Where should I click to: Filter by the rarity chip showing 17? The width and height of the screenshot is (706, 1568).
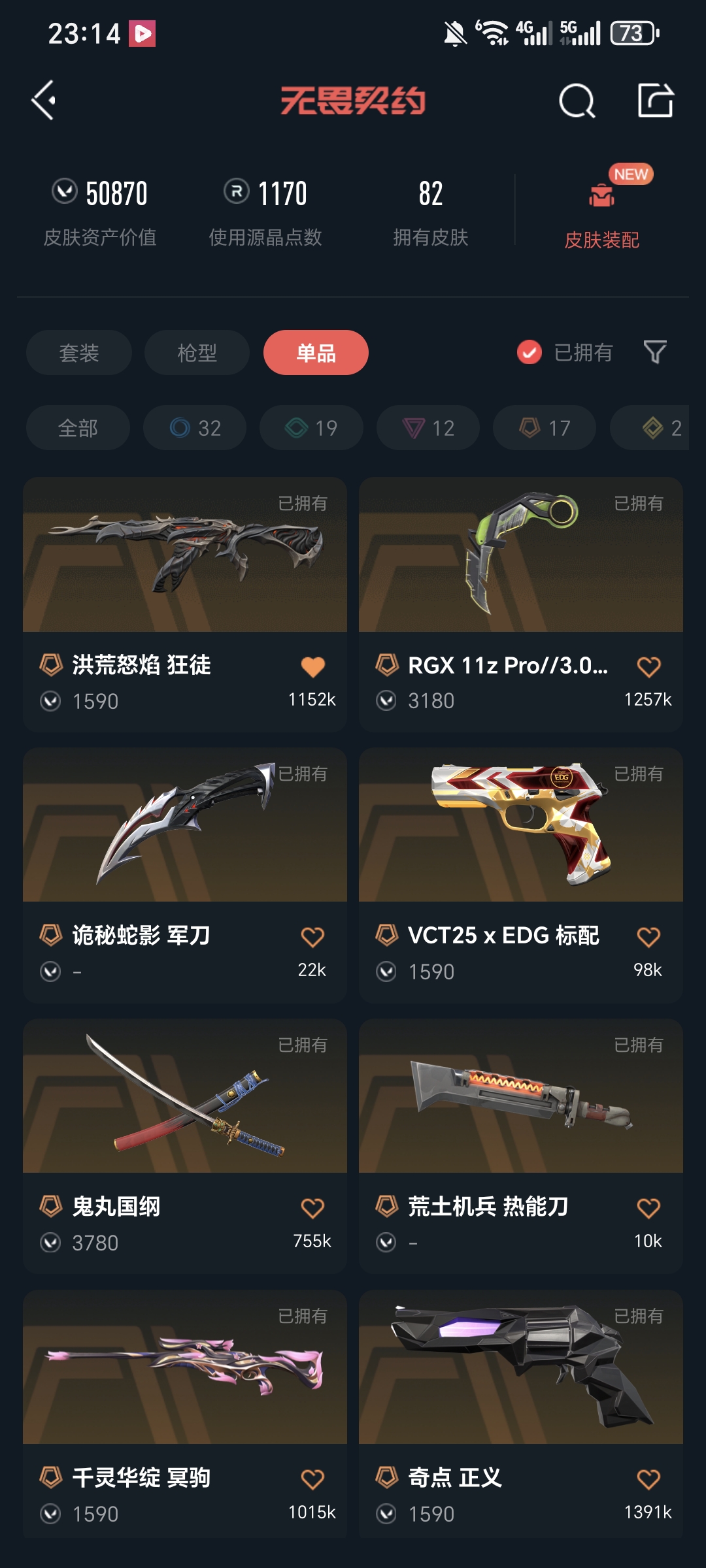(x=544, y=428)
